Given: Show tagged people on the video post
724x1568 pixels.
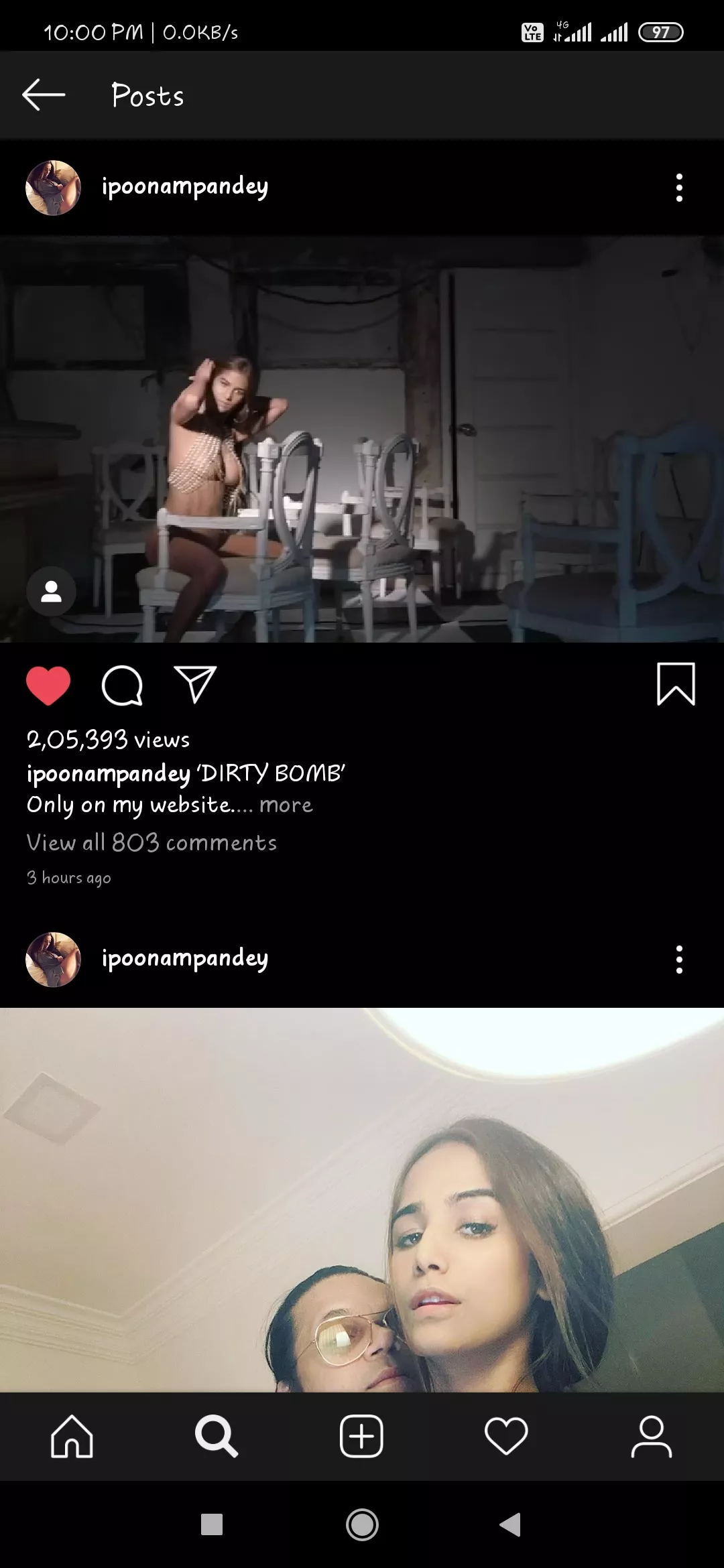Looking at the screenshot, I should pos(51,592).
